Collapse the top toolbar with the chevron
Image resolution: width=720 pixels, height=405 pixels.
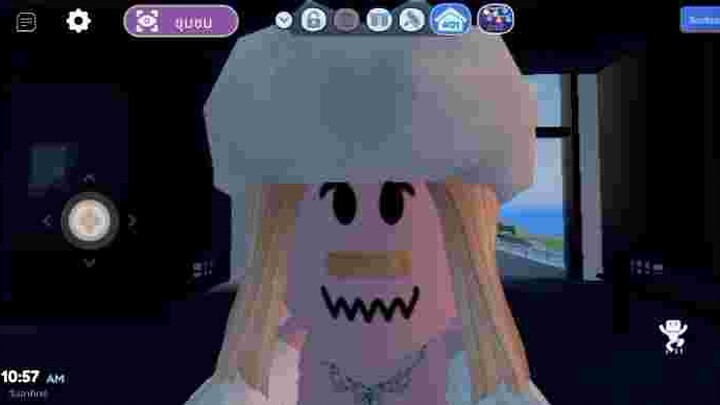[x=284, y=20]
